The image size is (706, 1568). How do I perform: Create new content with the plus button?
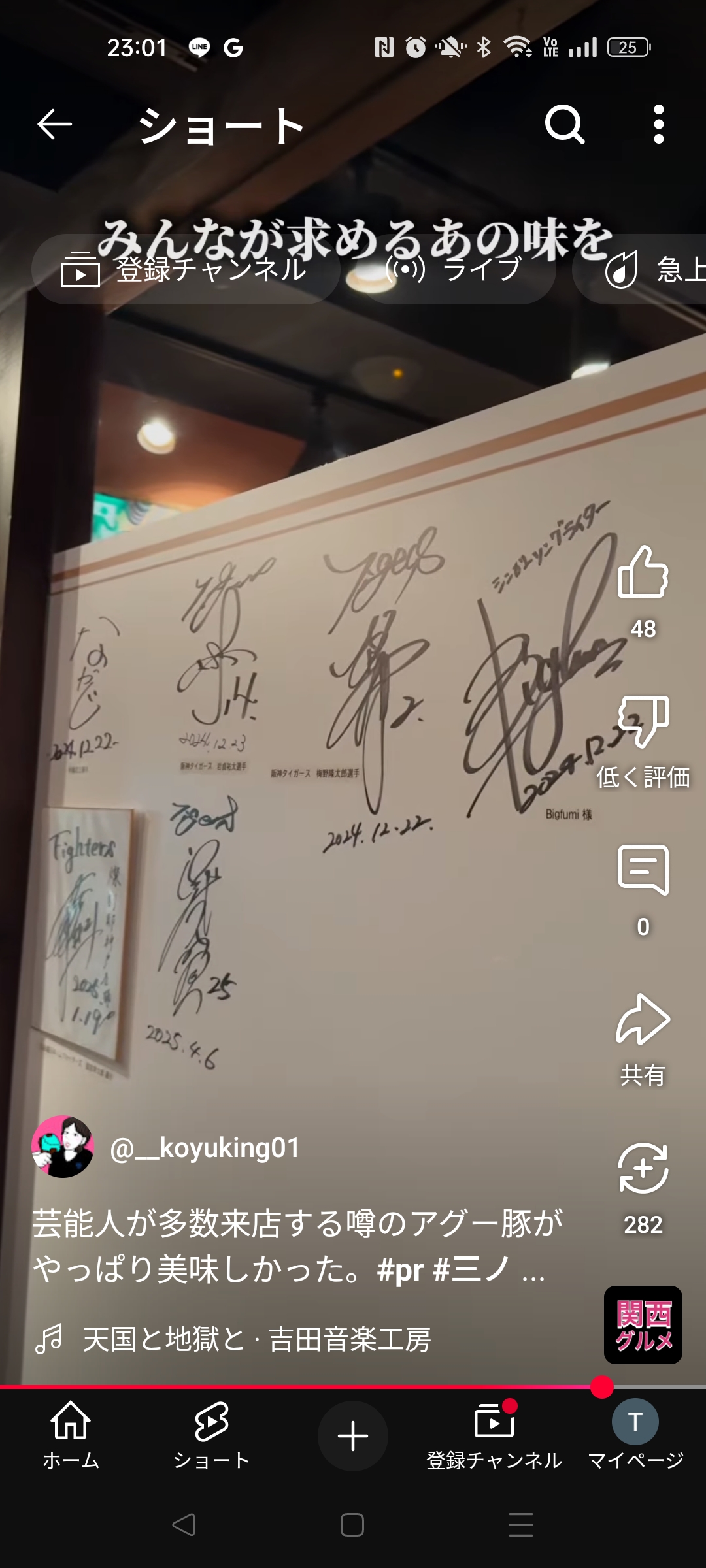[353, 1436]
